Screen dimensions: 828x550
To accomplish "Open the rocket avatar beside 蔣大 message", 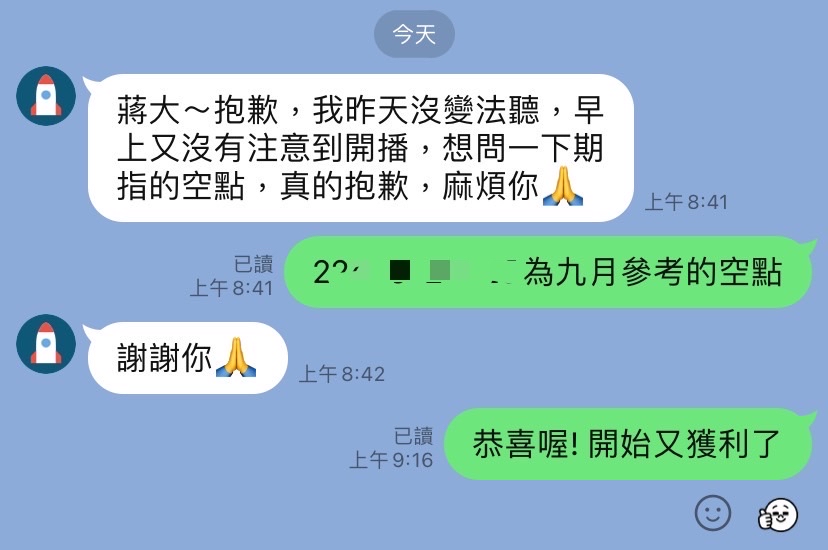I will (46, 96).
